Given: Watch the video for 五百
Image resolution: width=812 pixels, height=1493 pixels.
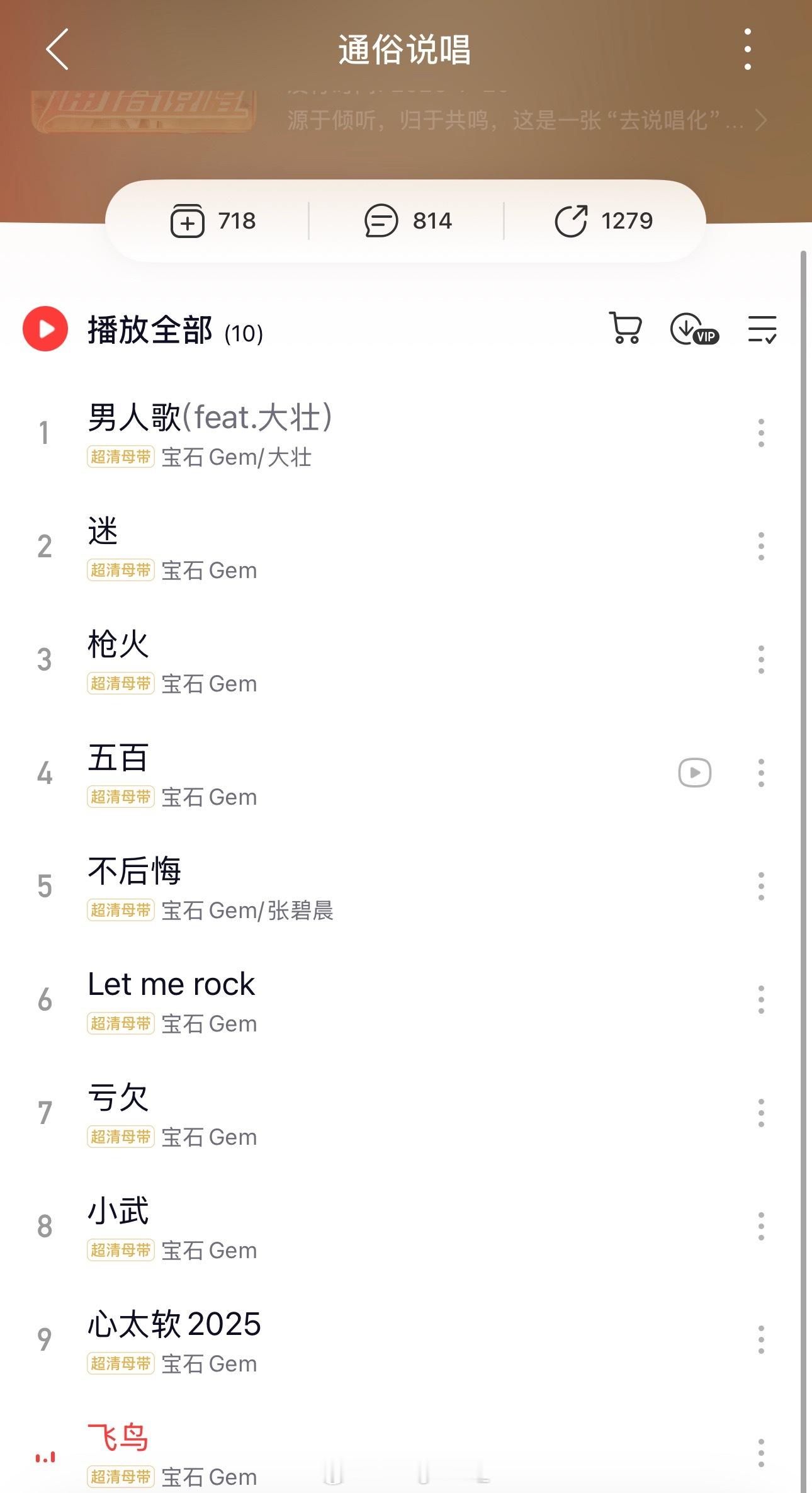Looking at the screenshot, I should (694, 773).
